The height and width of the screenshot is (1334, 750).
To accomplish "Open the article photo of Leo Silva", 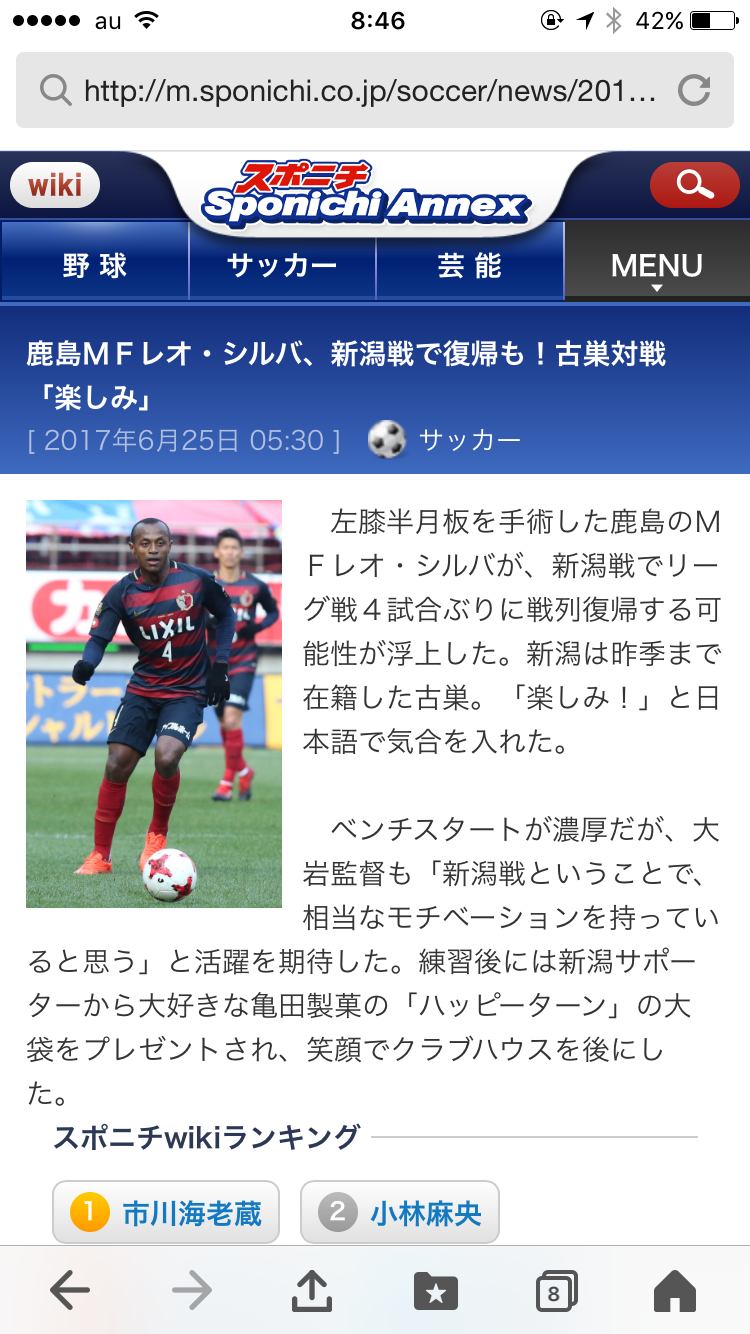I will [x=154, y=704].
